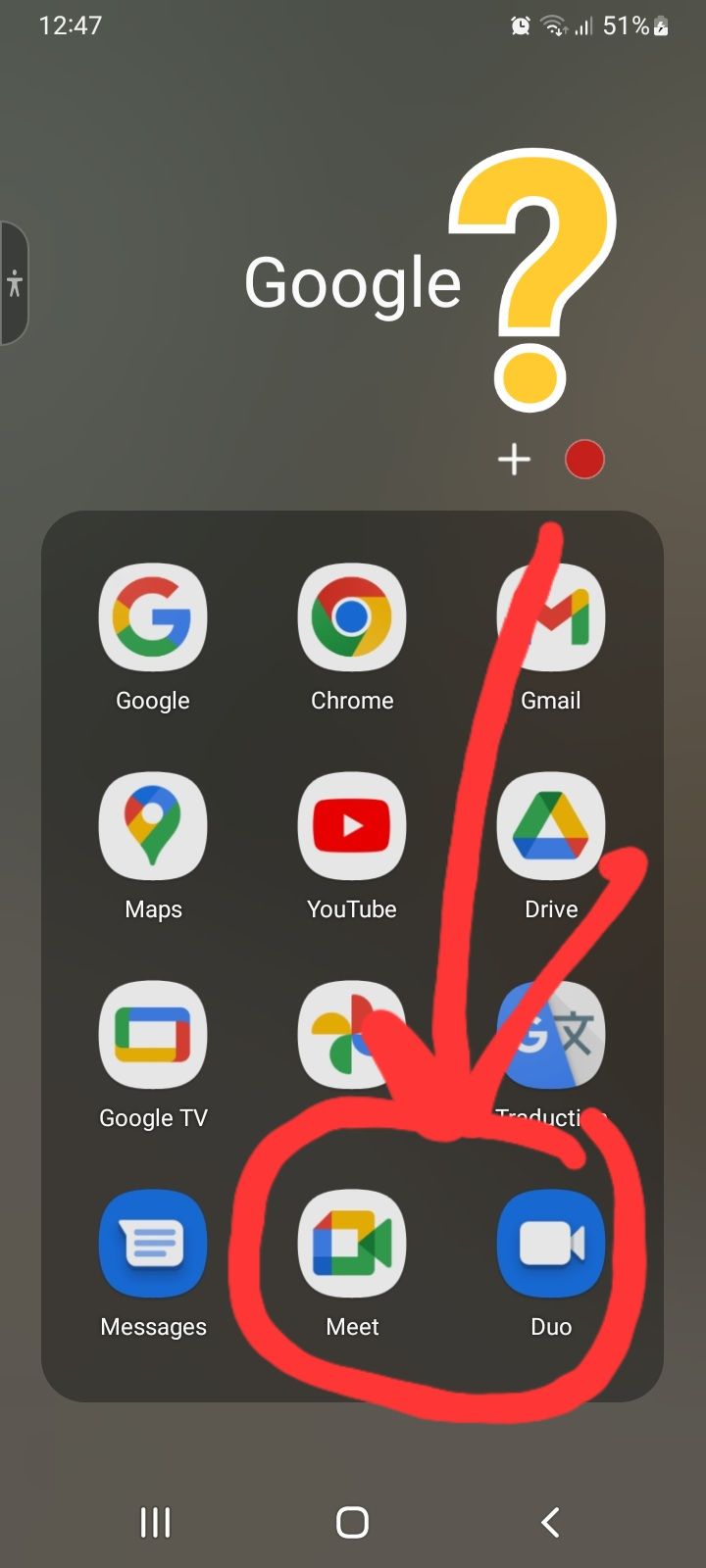The height and width of the screenshot is (1568, 706).
Task: Launch Google Duo
Action: [x=551, y=1244]
